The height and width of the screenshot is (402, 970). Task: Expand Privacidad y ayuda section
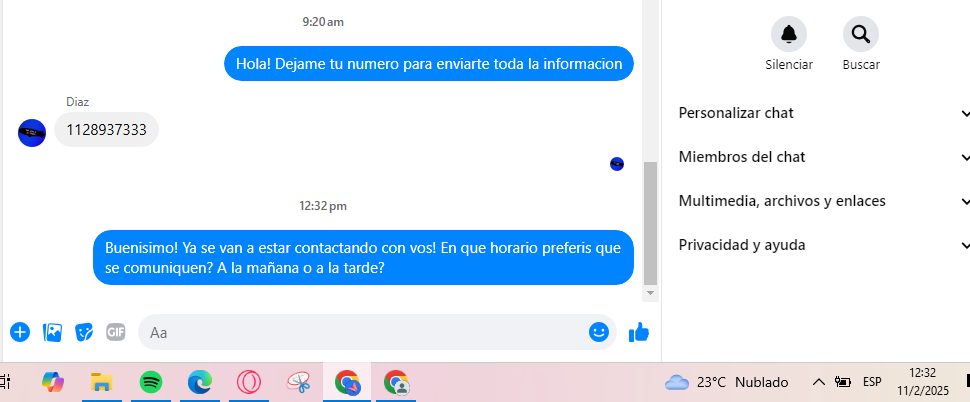coord(822,245)
